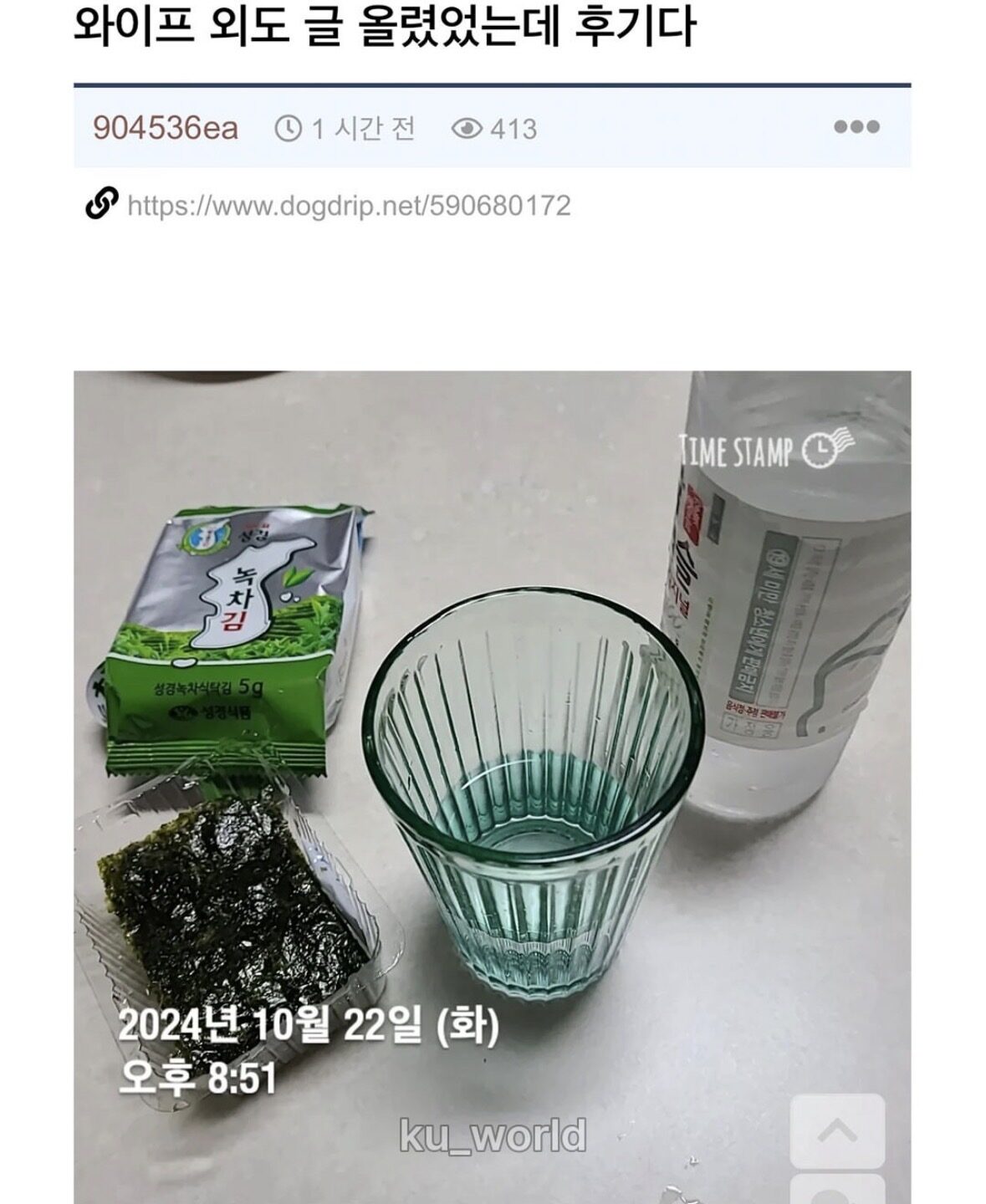Open the attached photo in the post
The image size is (986, 1204).
tap(492, 752)
